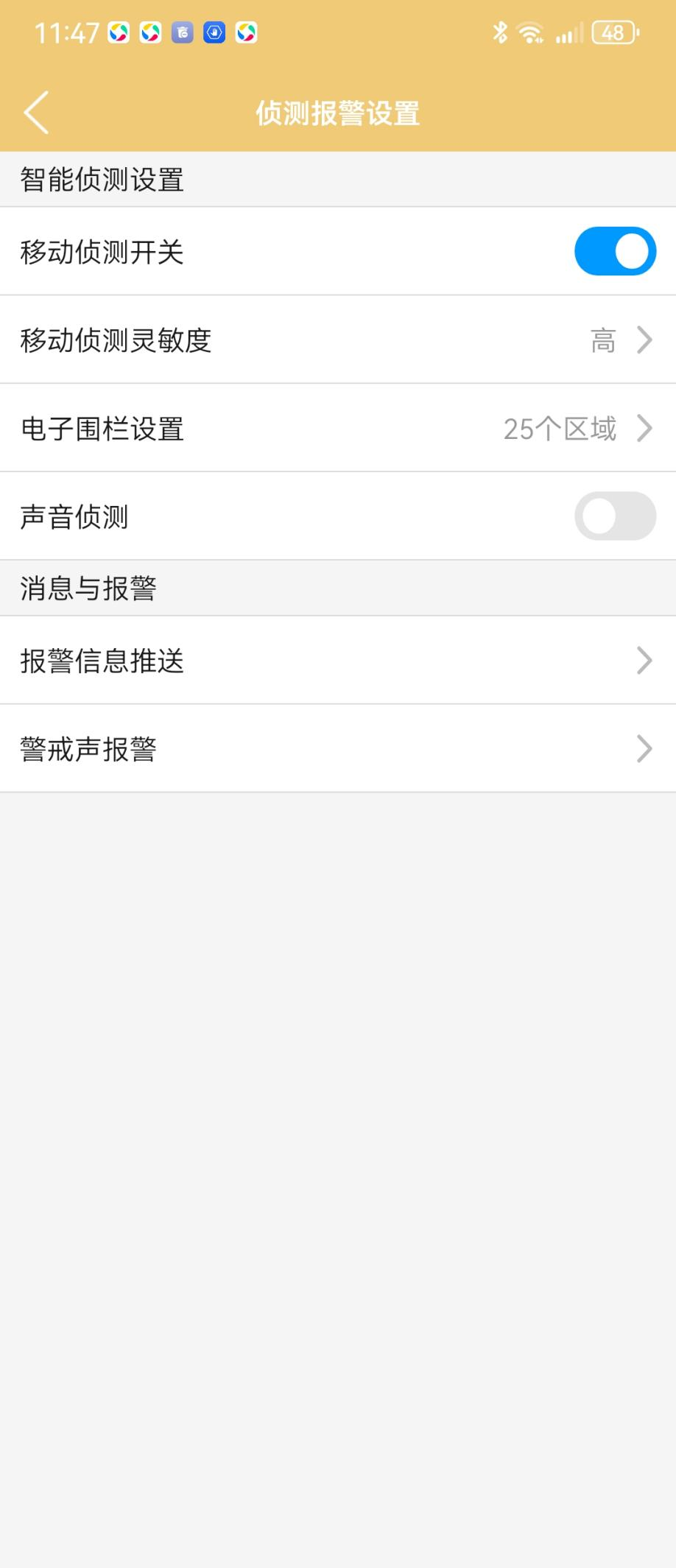
Task: Open 报警信息推送 settings
Action: [338, 661]
